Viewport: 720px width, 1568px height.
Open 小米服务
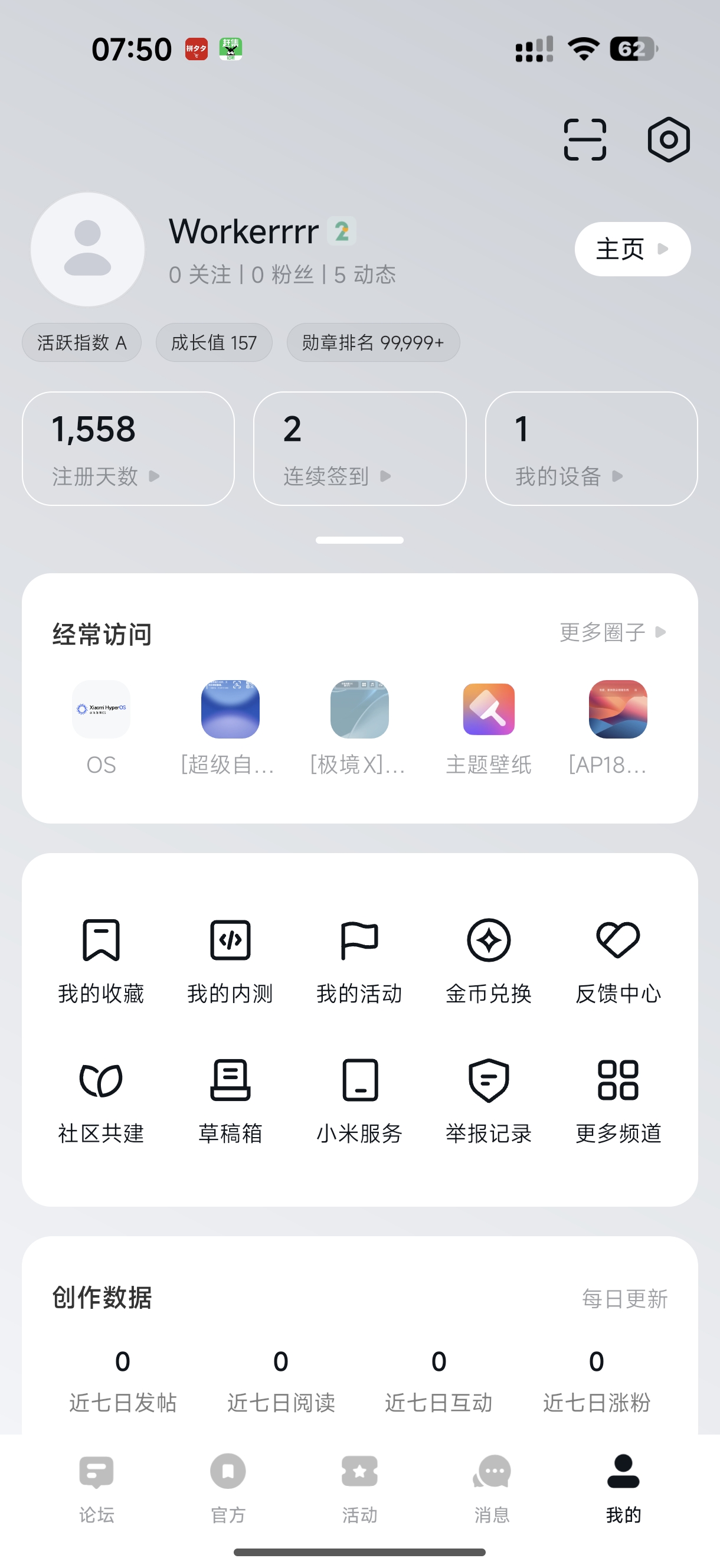tap(359, 1100)
